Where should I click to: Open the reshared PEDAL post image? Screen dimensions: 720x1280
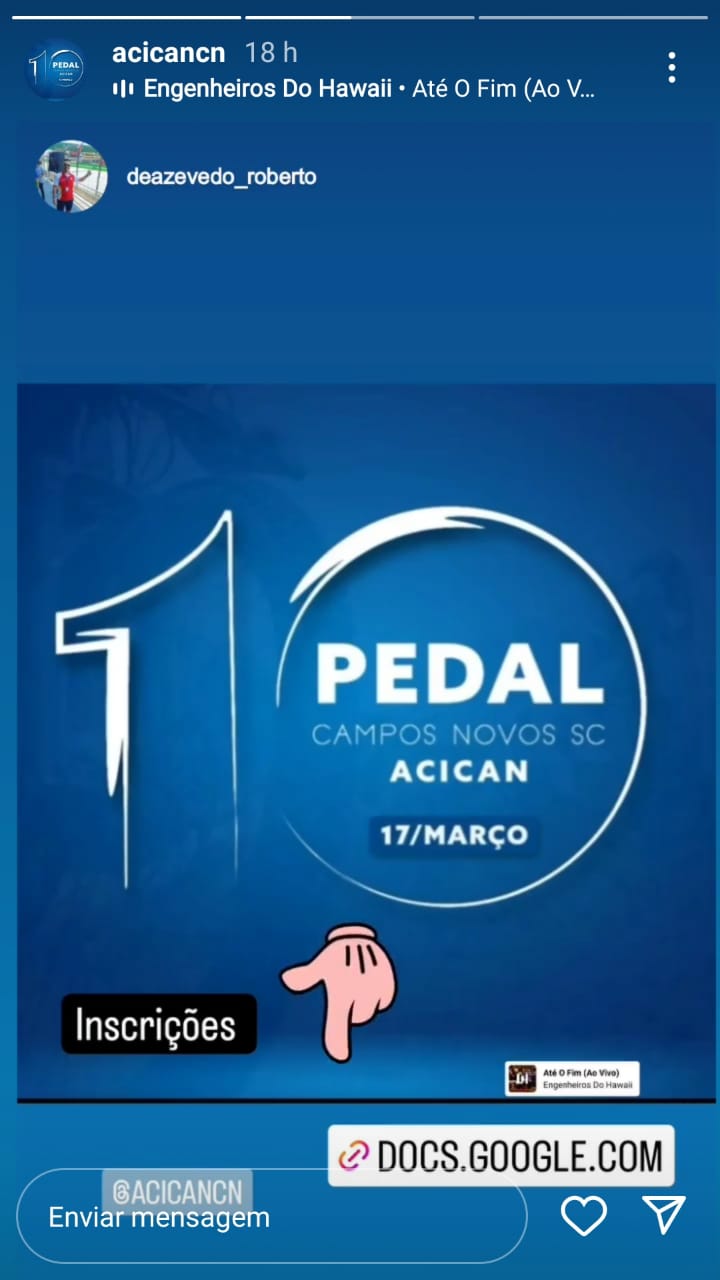(x=366, y=742)
